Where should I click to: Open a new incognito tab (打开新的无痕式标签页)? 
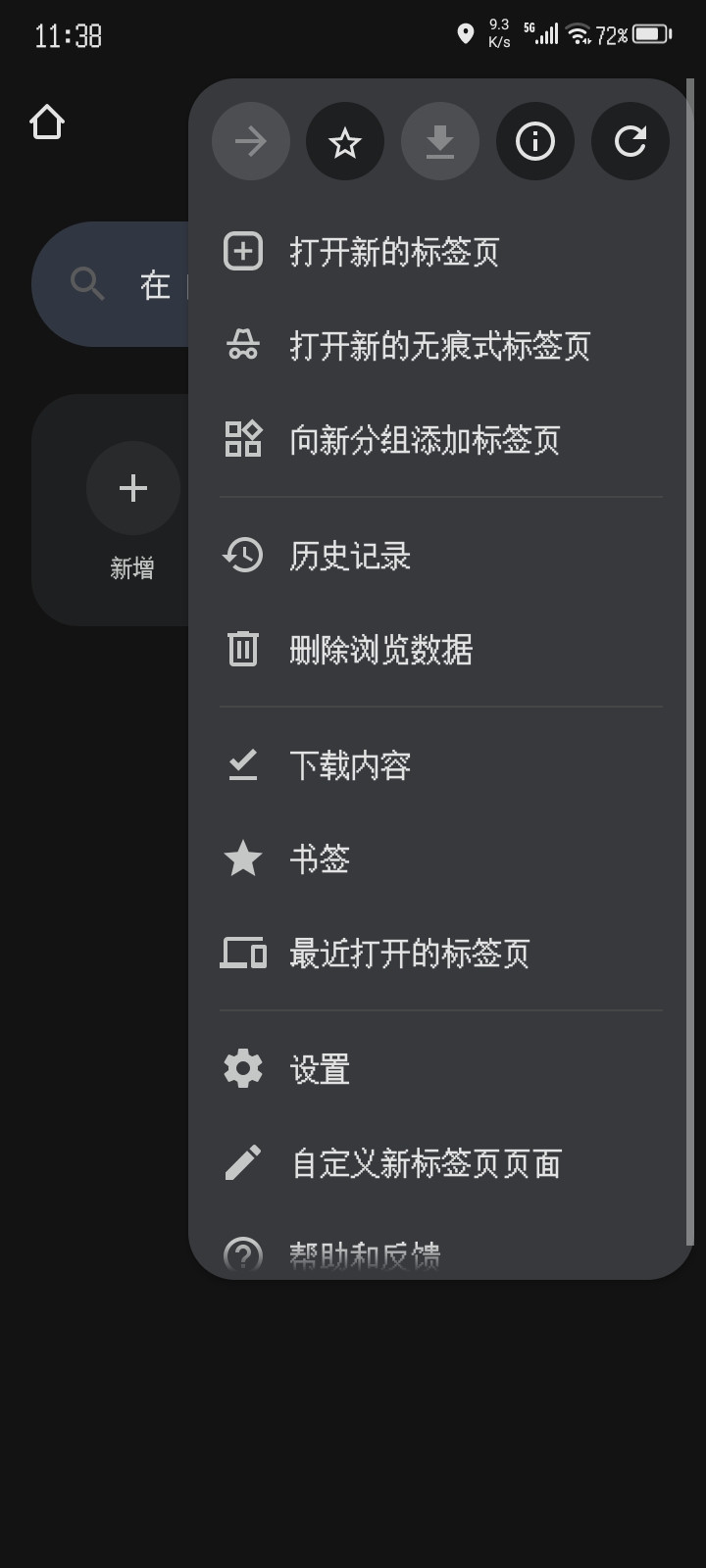(x=439, y=346)
